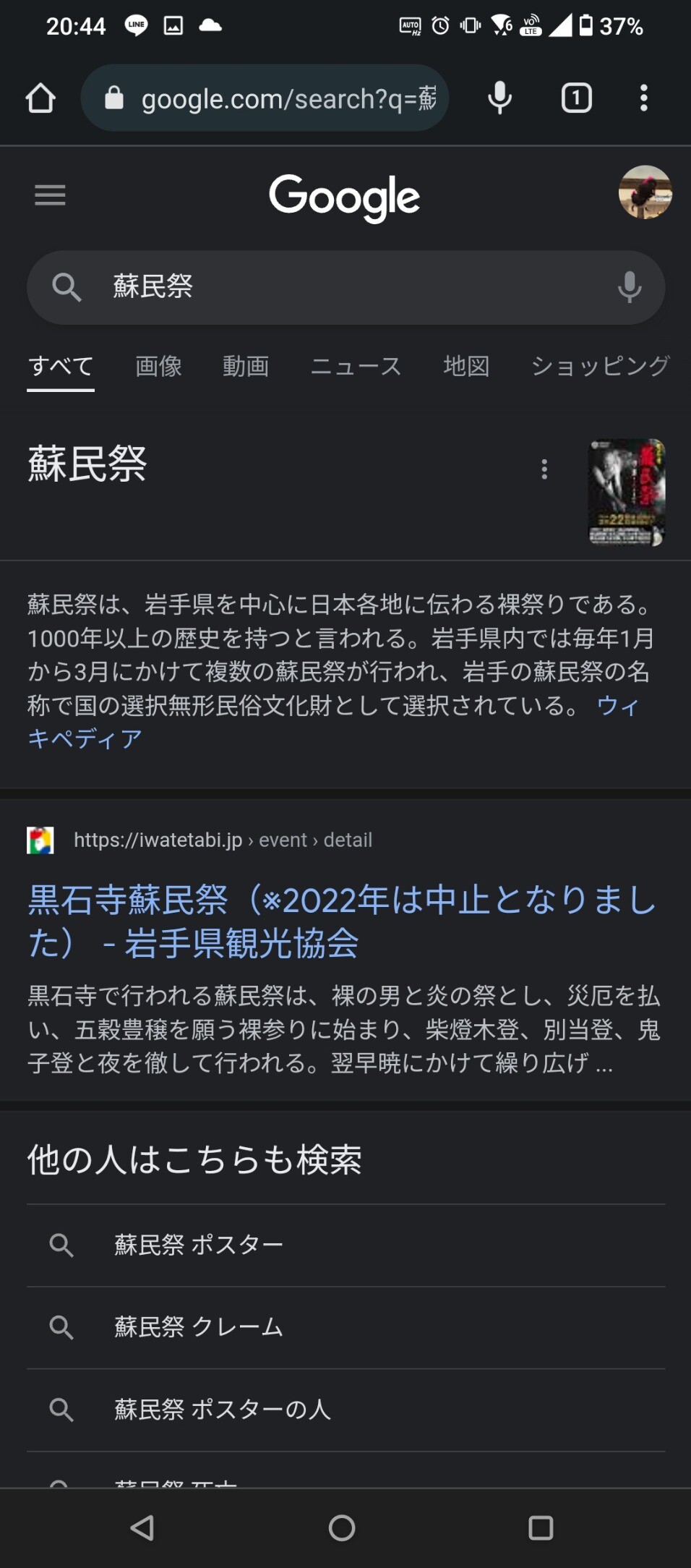Tap the microphone in the Google search box
The height and width of the screenshot is (1568, 691).
(630, 287)
